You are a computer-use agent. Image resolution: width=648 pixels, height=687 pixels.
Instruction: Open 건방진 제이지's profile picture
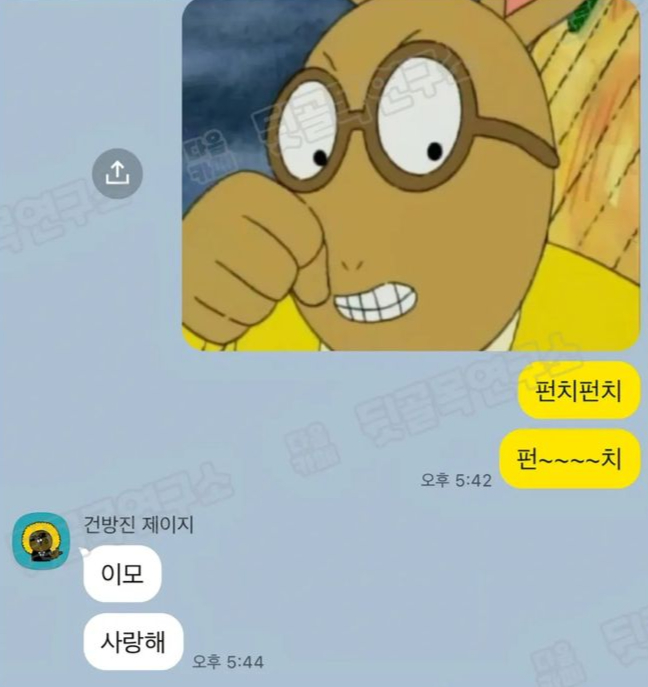click(40, 542)
